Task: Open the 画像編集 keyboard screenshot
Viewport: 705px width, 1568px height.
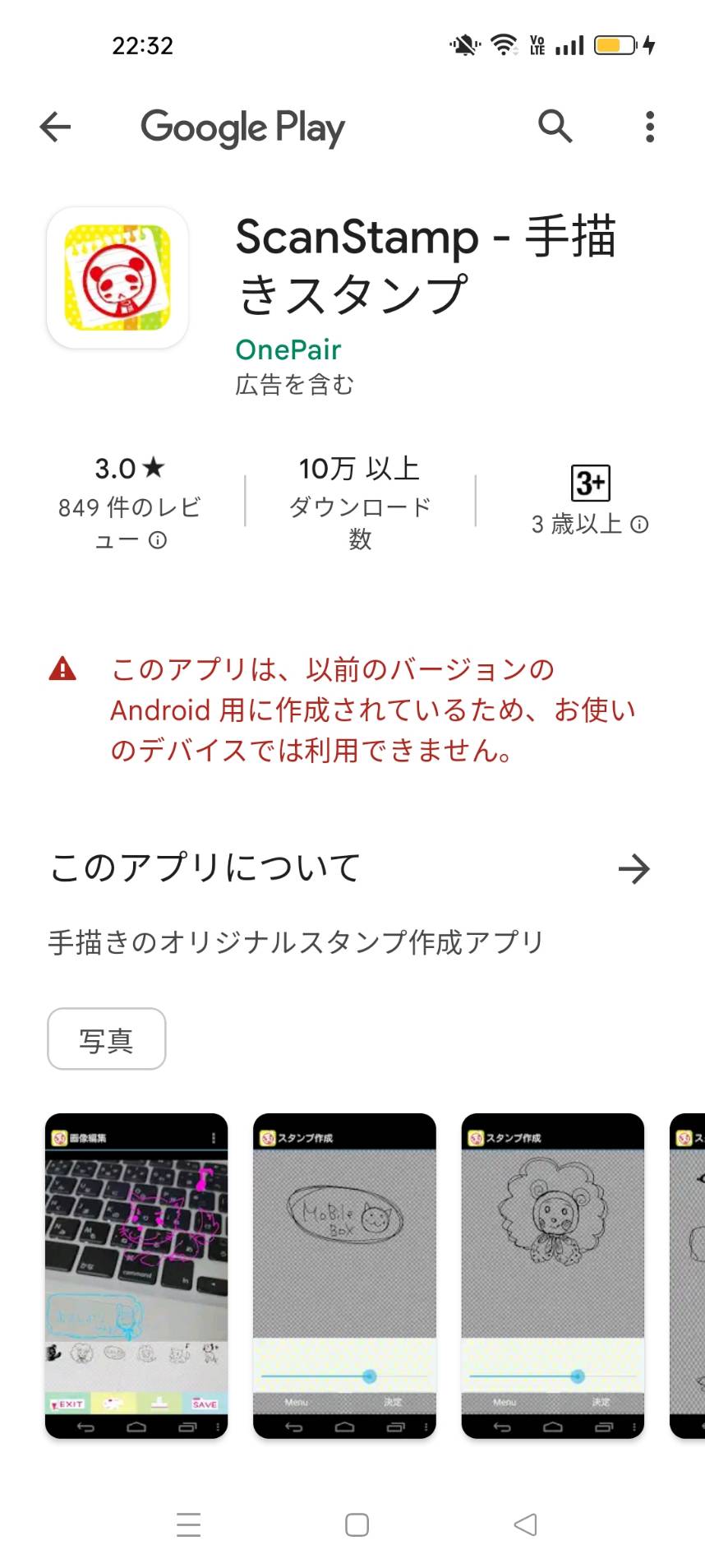Action: (136, 1275)
